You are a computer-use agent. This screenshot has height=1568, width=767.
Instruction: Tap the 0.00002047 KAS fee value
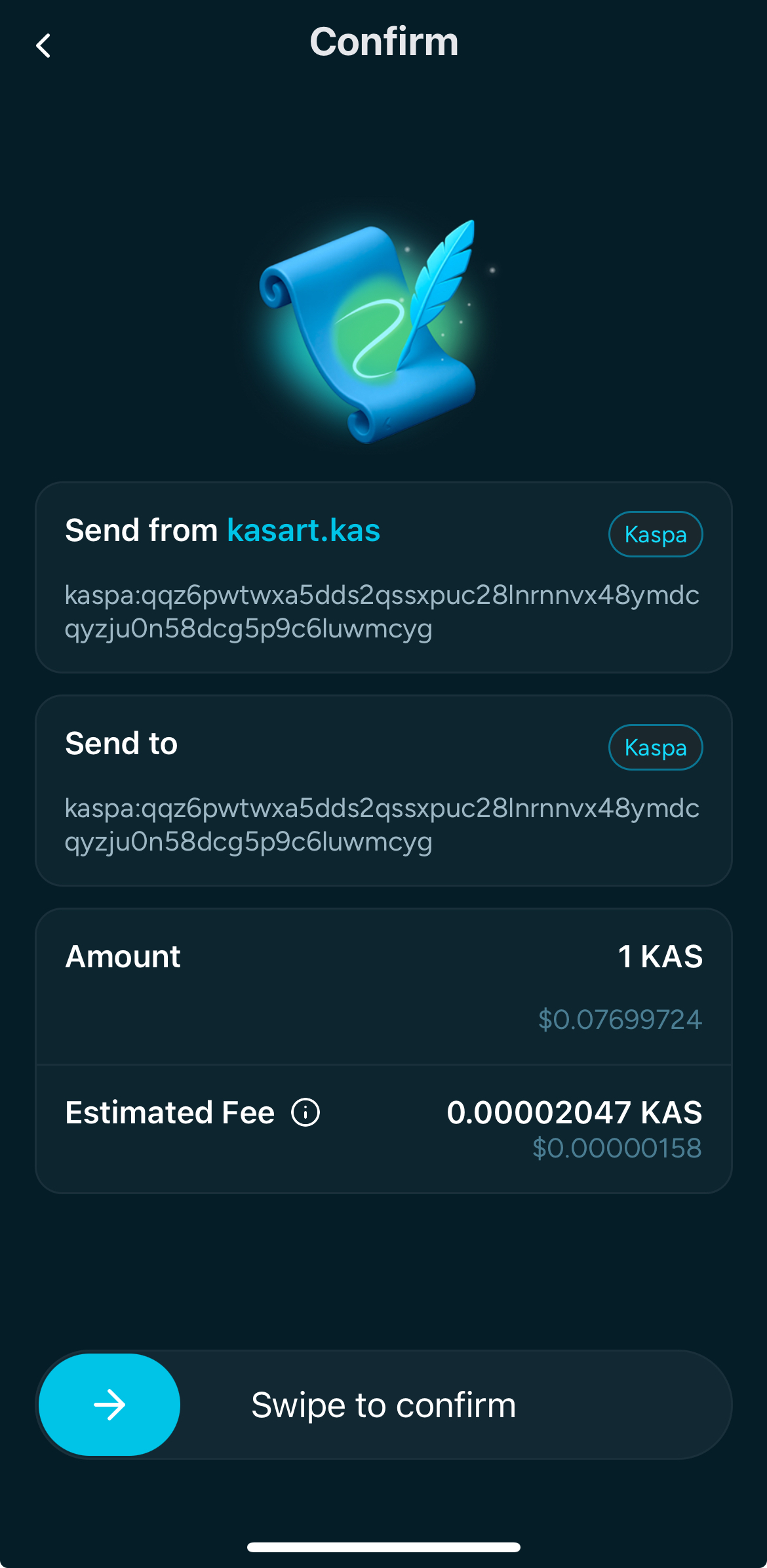coord(574,1112)
